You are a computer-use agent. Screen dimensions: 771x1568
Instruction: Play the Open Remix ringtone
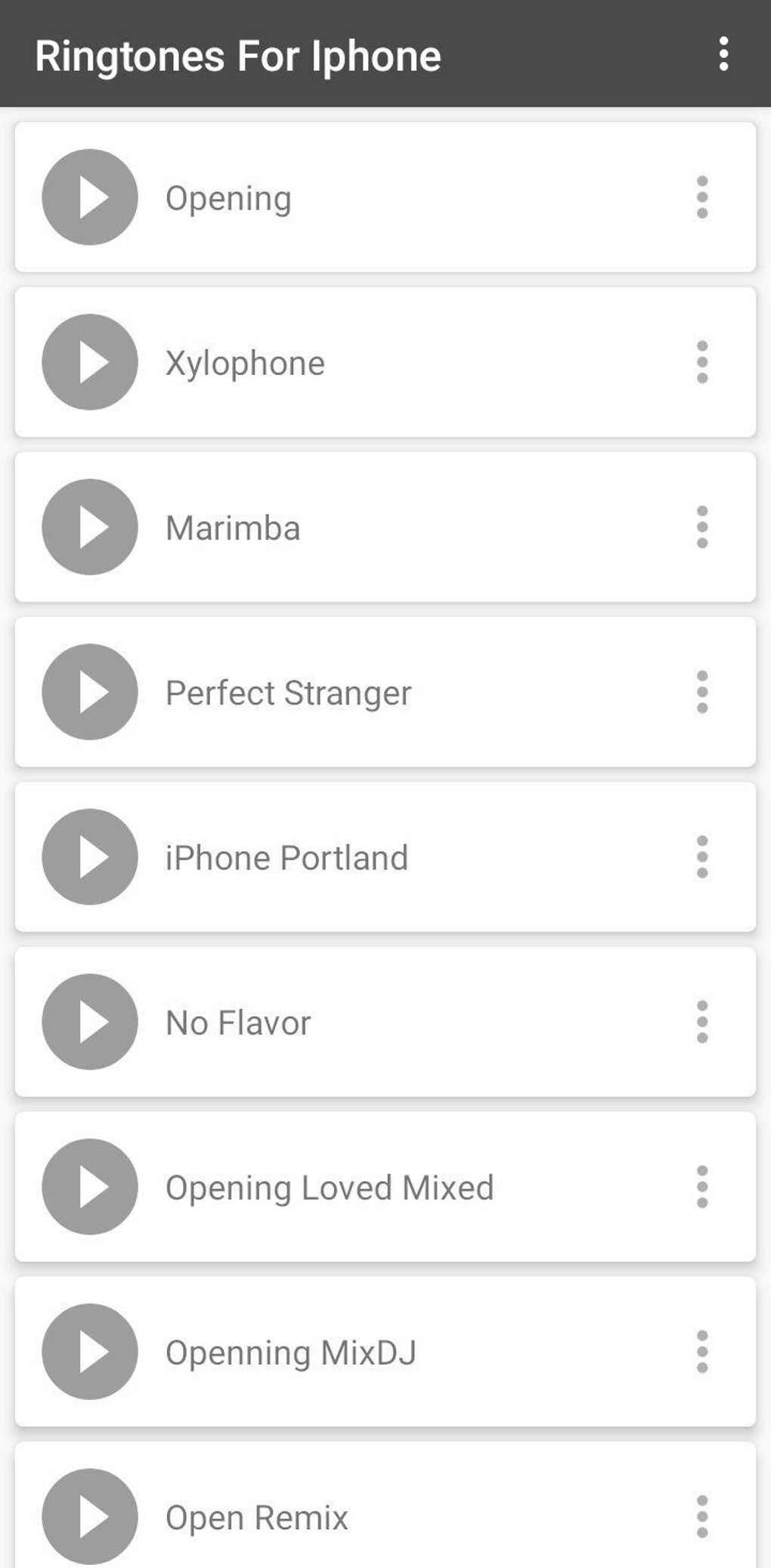[x=90, y=1516]
